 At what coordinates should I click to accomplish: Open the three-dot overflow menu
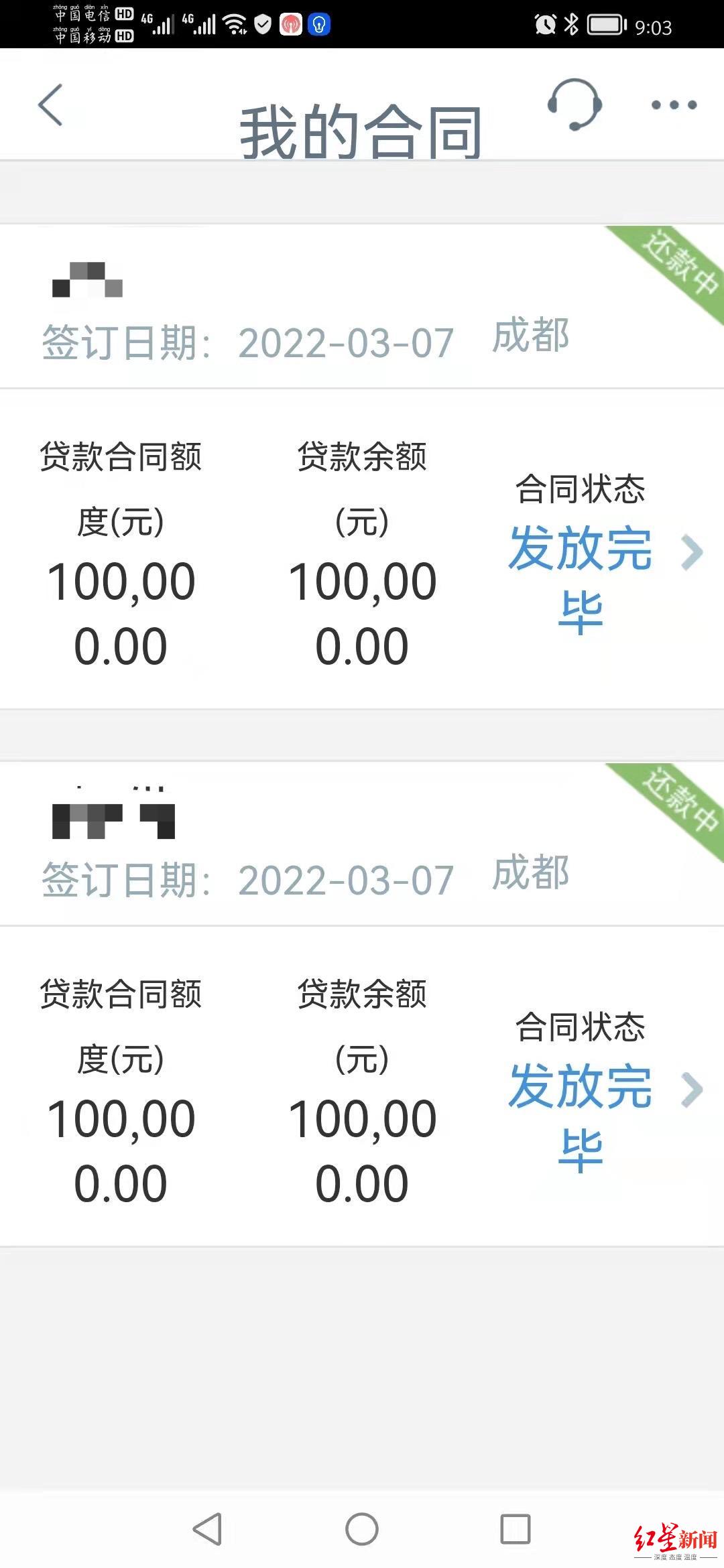click(x=674, y=105)
